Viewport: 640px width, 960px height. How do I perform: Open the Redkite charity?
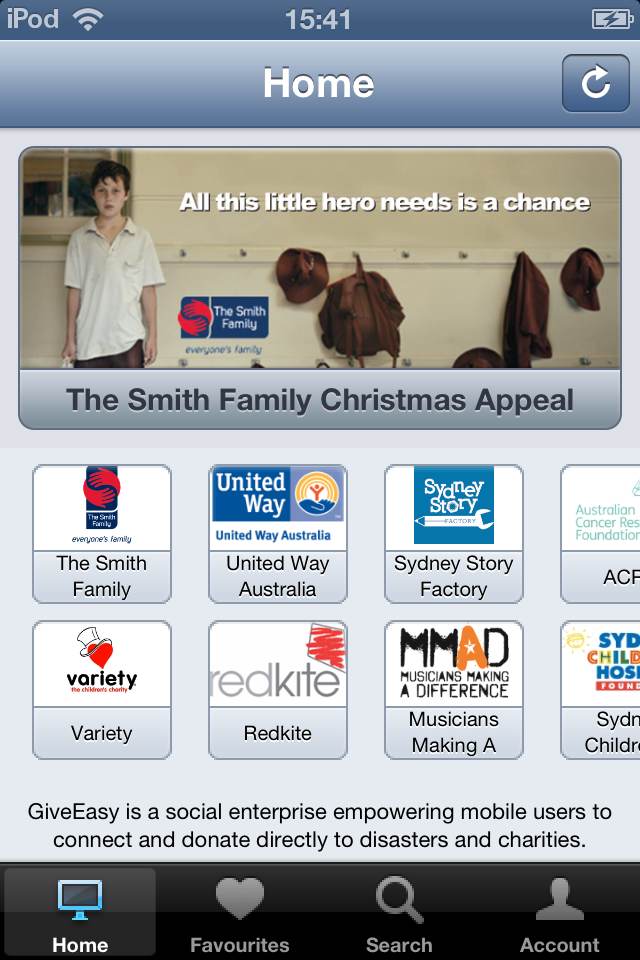278,690
